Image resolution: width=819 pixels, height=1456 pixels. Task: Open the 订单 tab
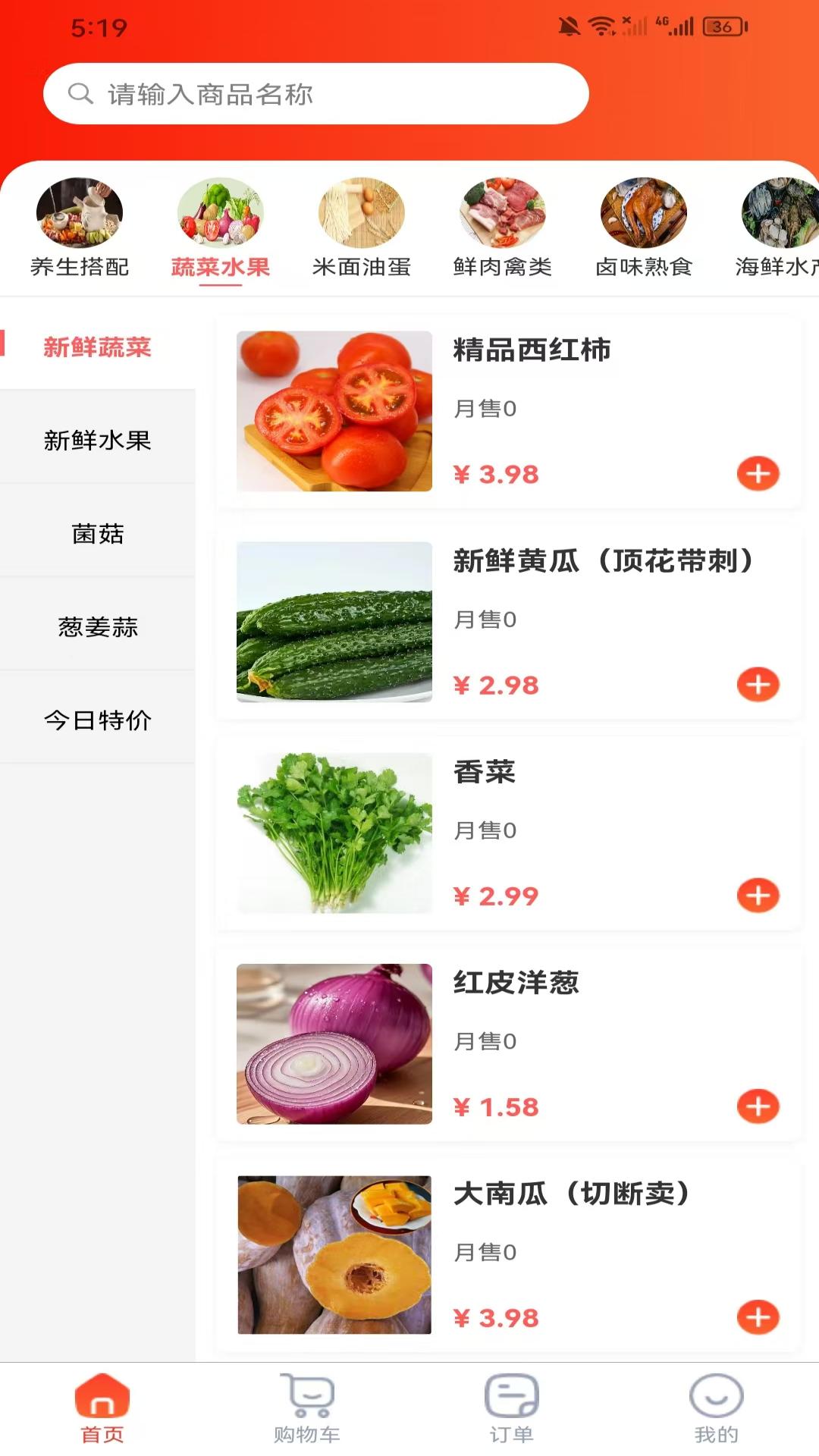pyautogui.click(x=511, y=1407)
